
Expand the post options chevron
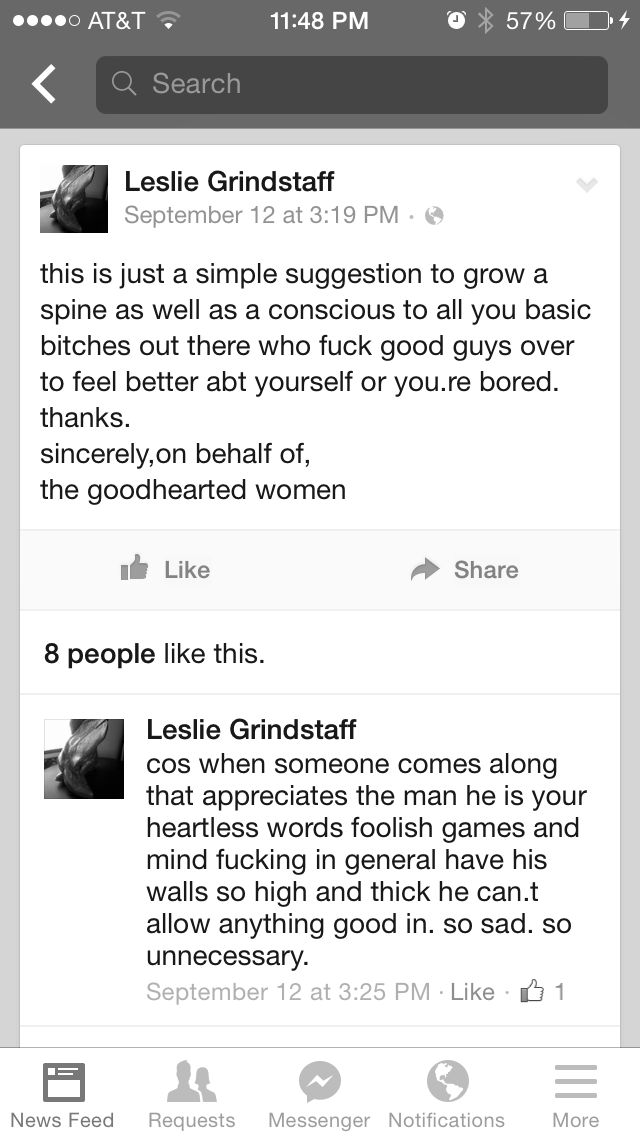click(x=586, y=185)
